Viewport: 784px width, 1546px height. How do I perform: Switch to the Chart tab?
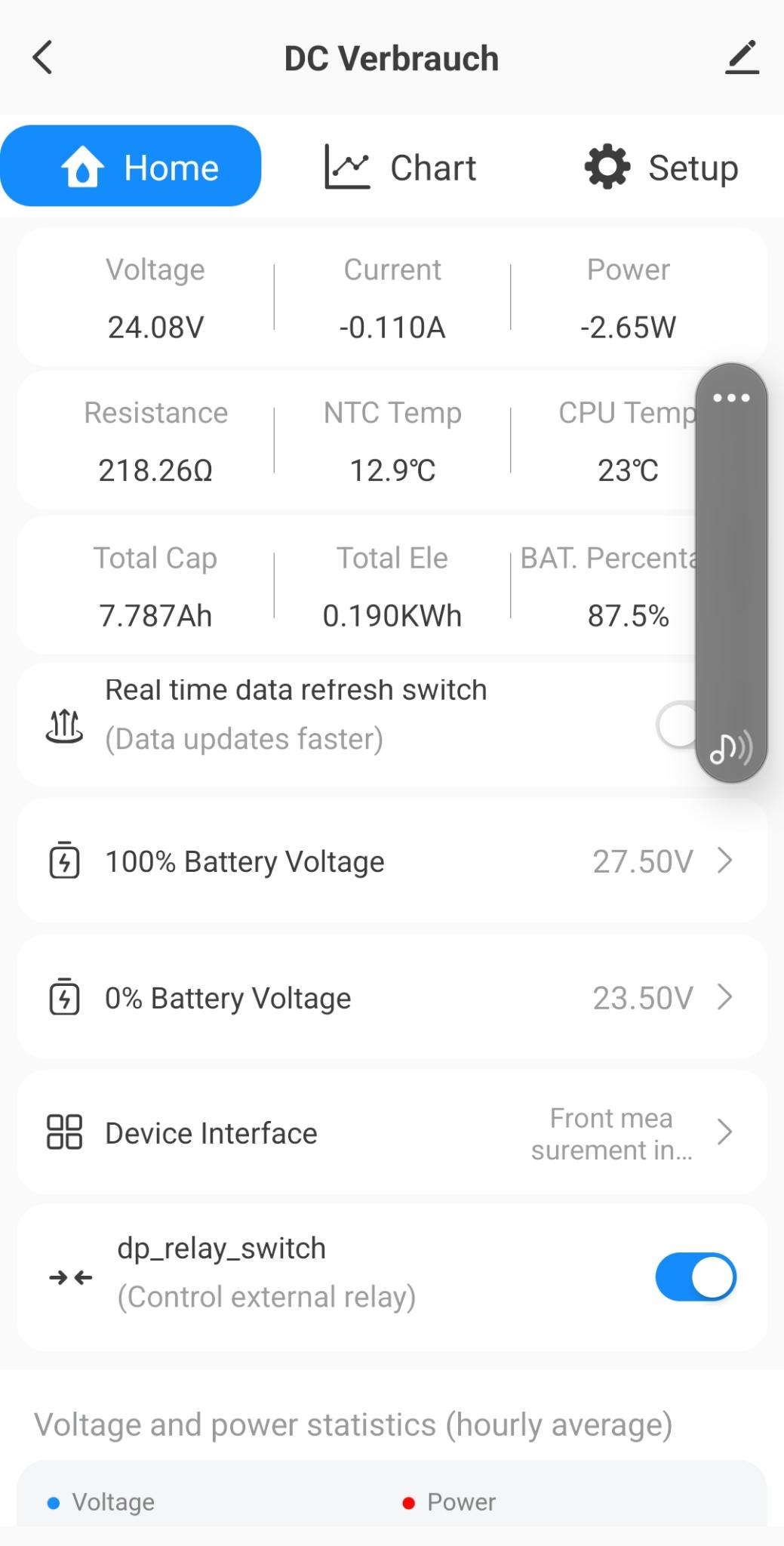(x=401, y=167)
